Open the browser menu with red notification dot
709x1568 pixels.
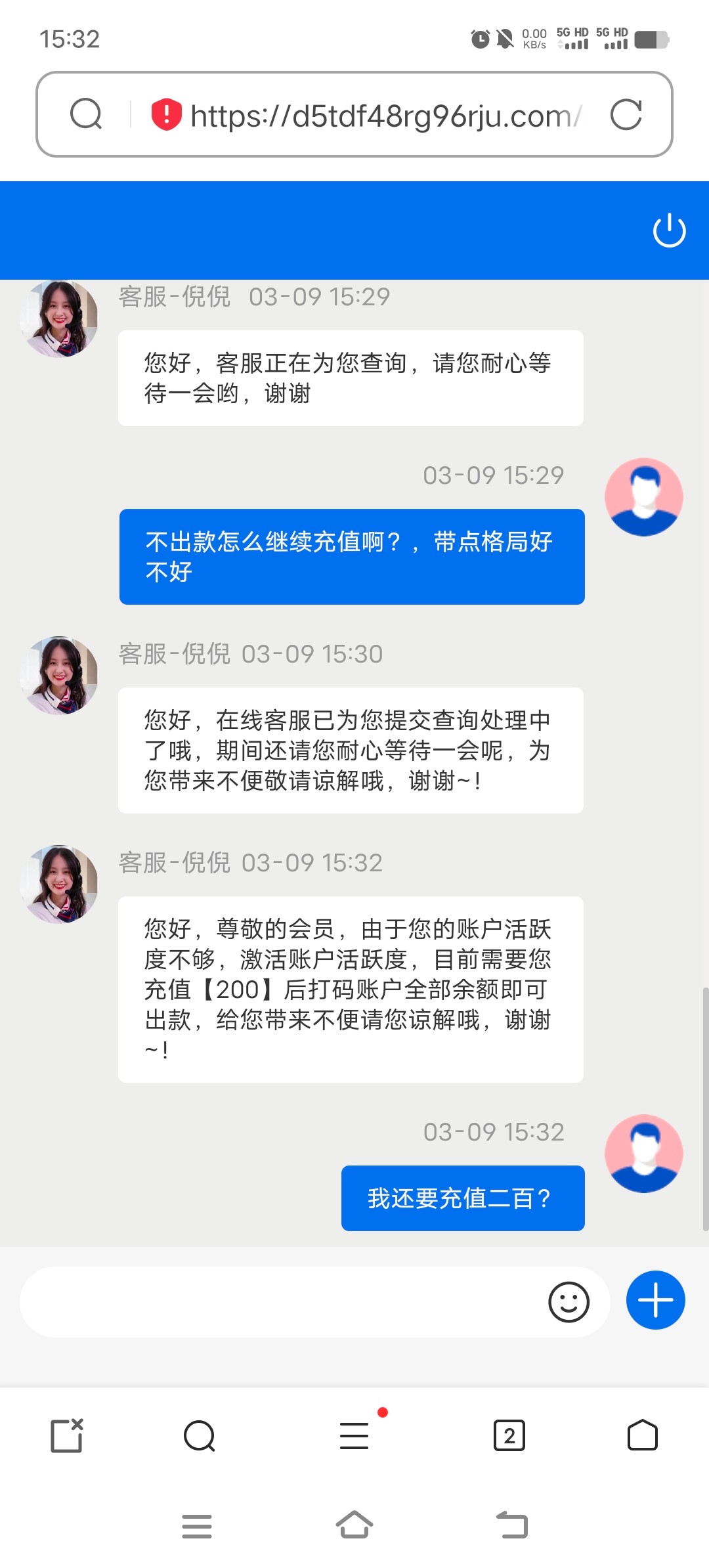click(x=353, y=1435)
